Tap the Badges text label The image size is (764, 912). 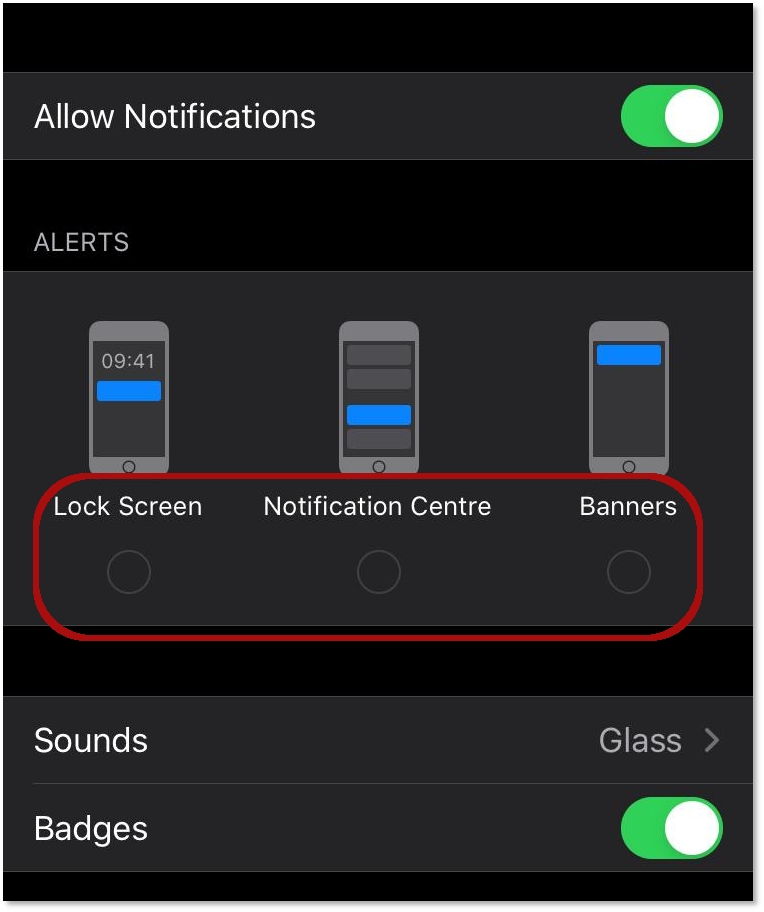tap(89, 828)
